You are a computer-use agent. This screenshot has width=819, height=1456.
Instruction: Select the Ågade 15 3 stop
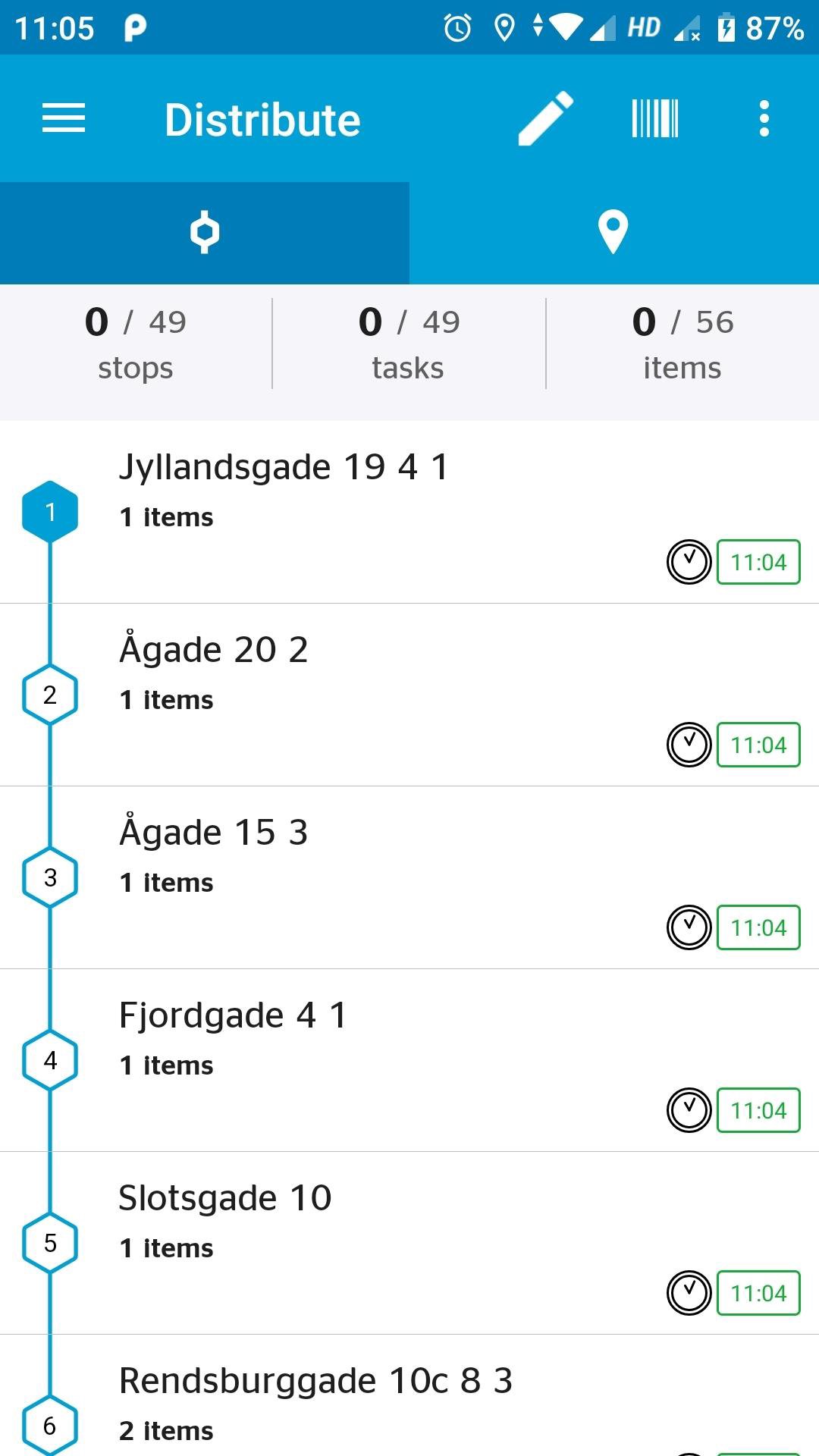(x=409, y=877)
